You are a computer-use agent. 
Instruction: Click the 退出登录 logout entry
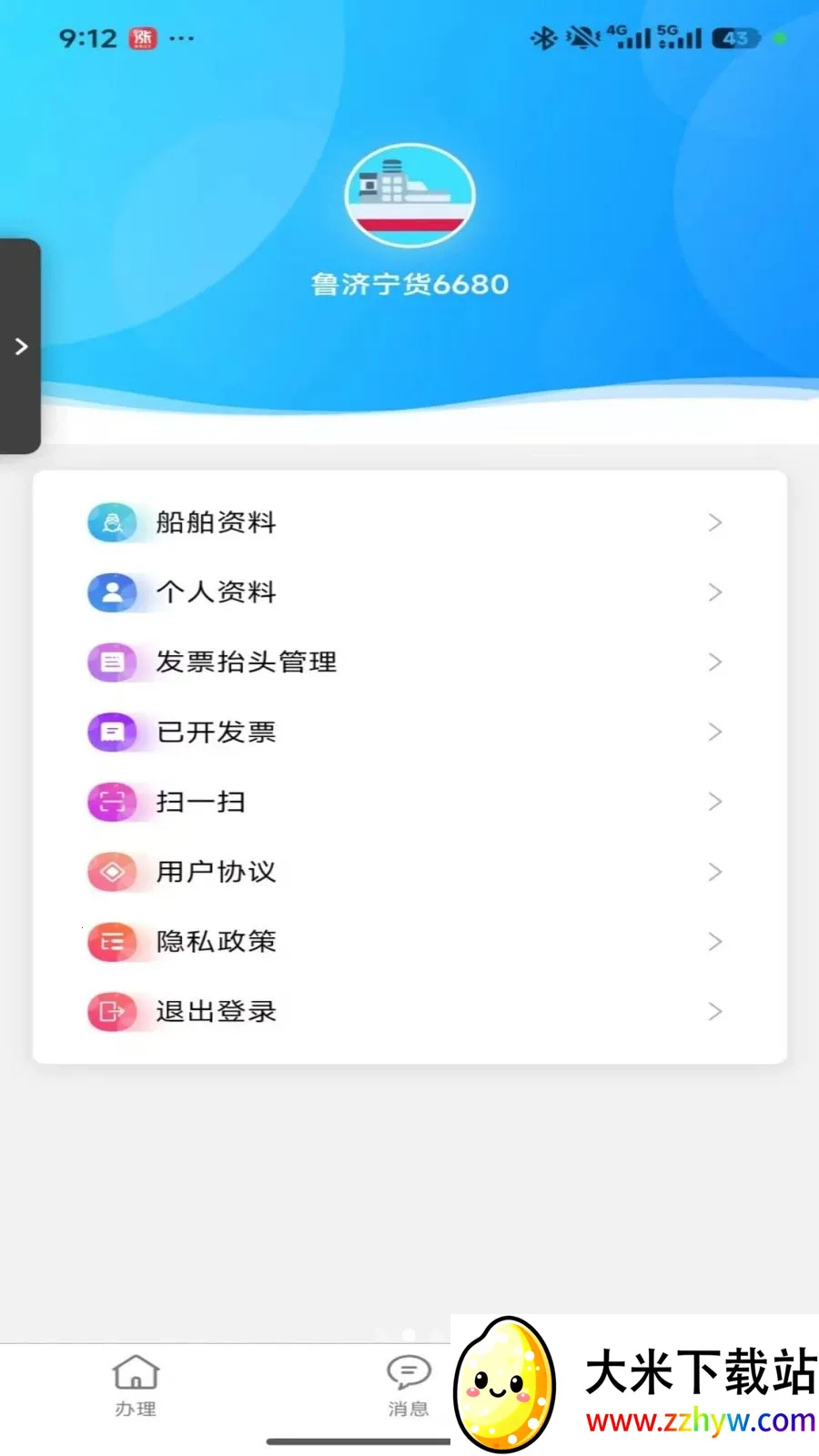[216, 1011]
